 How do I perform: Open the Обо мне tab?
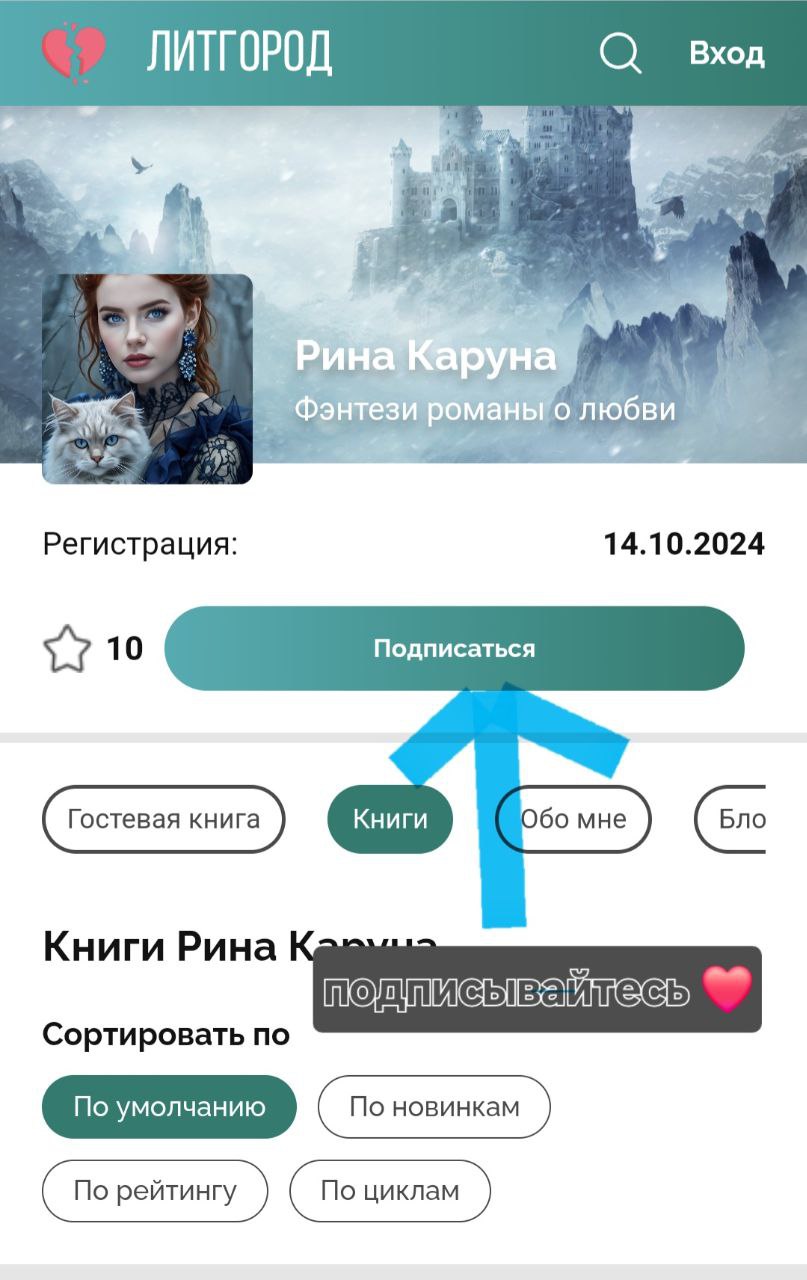click(x=574, y=819)
